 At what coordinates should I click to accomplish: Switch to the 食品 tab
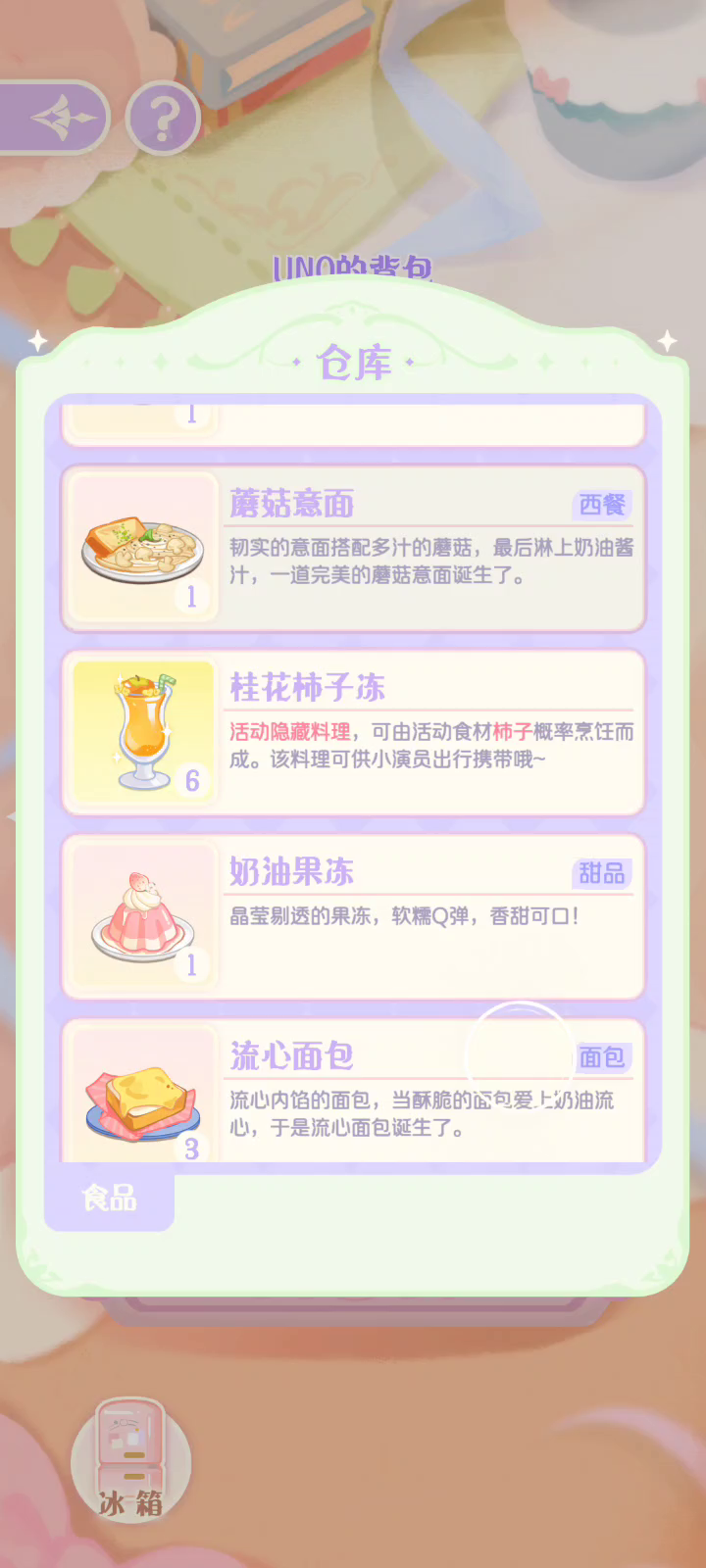pyautogui.click(x=109, y=1198)
